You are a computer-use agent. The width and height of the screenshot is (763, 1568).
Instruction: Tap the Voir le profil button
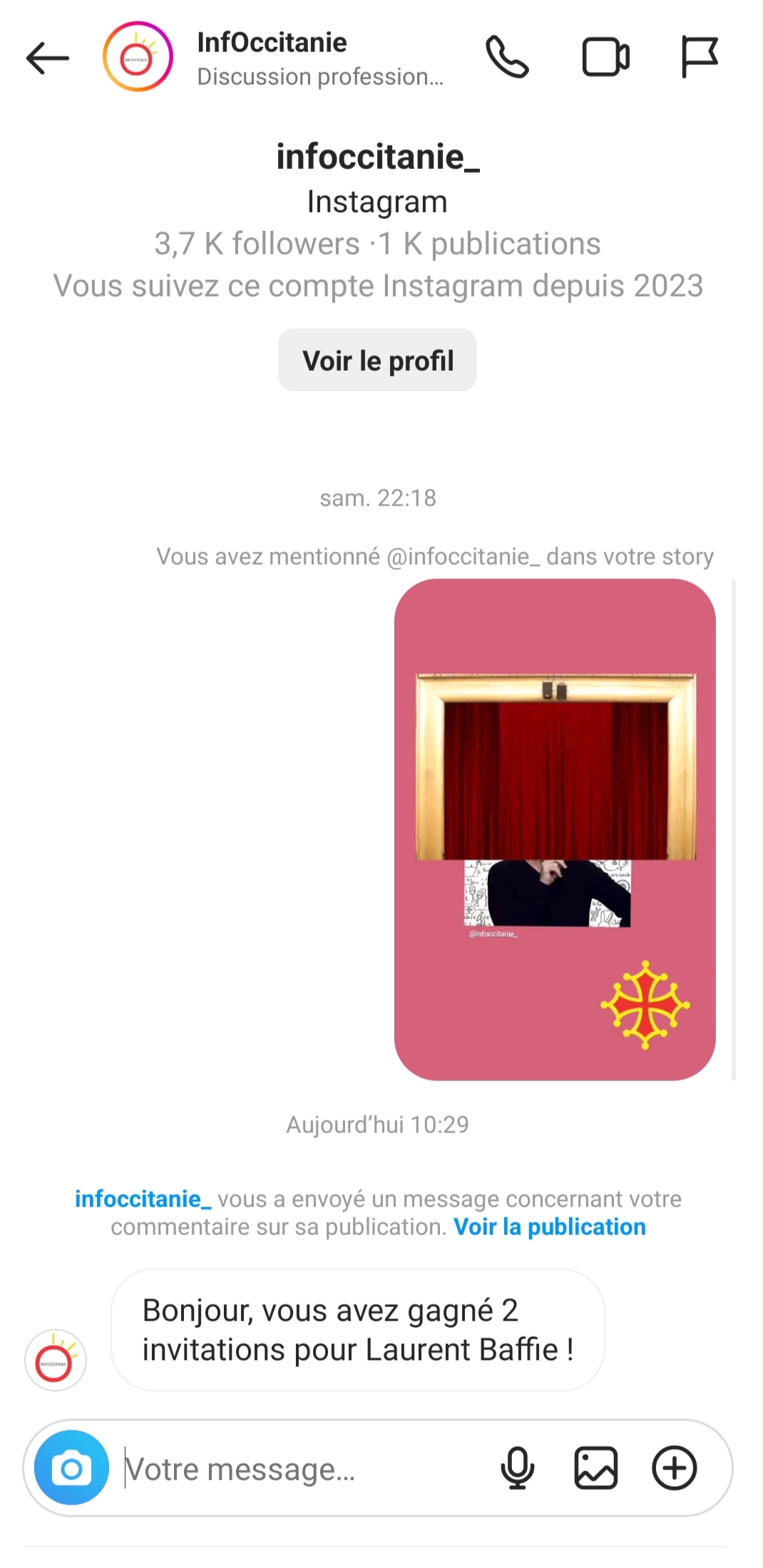point(377,360)
